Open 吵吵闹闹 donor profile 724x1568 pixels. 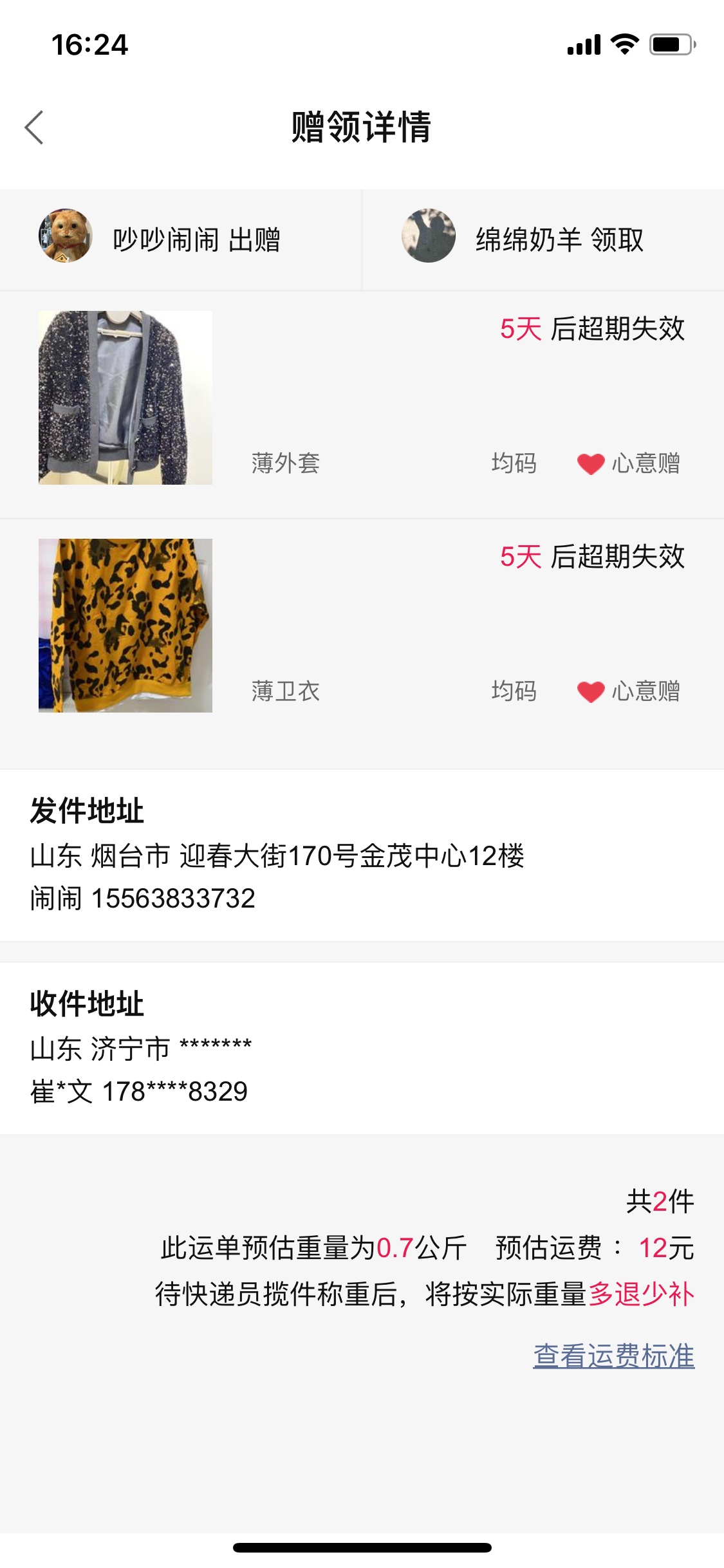click(66, 236)
